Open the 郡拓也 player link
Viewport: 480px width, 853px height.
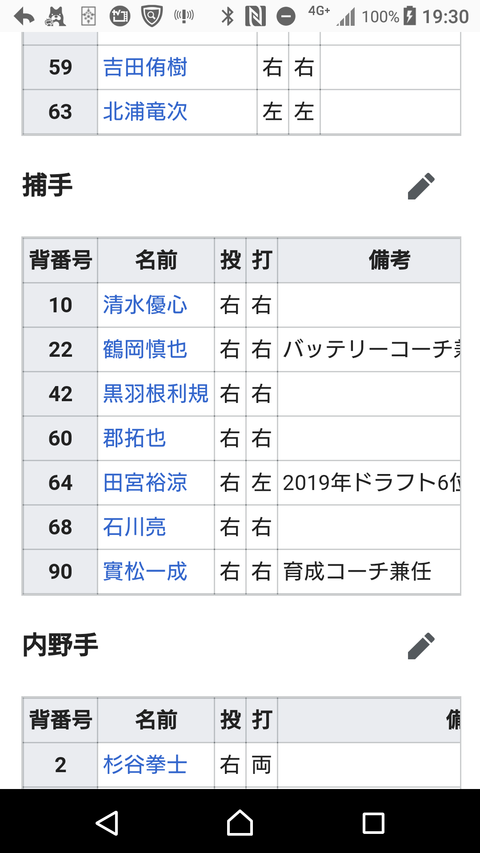134,438
